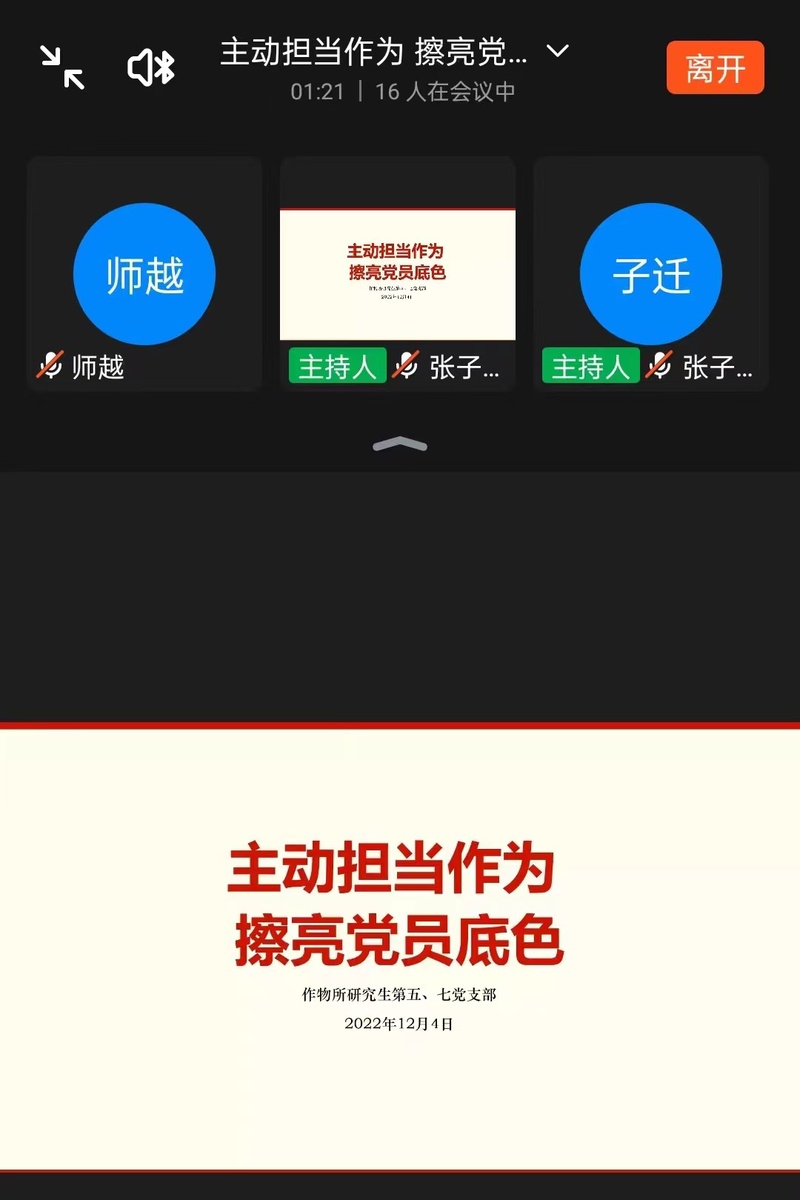
Task: Collapse the participant strip with the chevron
Action: [400, 444]
